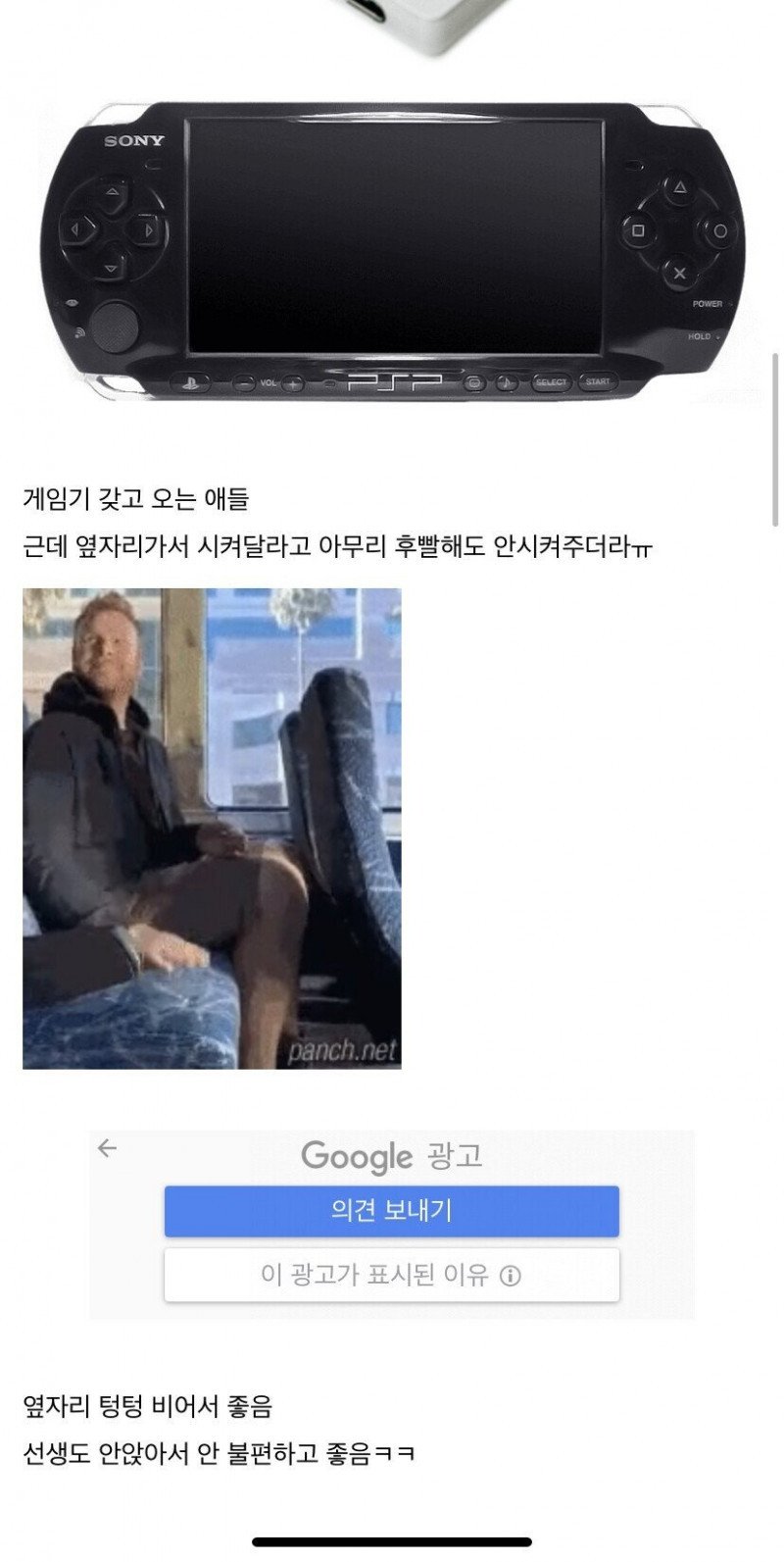The height and width of the screenshot is (1562, 784).
Task: Open 이 광고가 표시된 이유 info
Action: click(x=391, y=1275)
